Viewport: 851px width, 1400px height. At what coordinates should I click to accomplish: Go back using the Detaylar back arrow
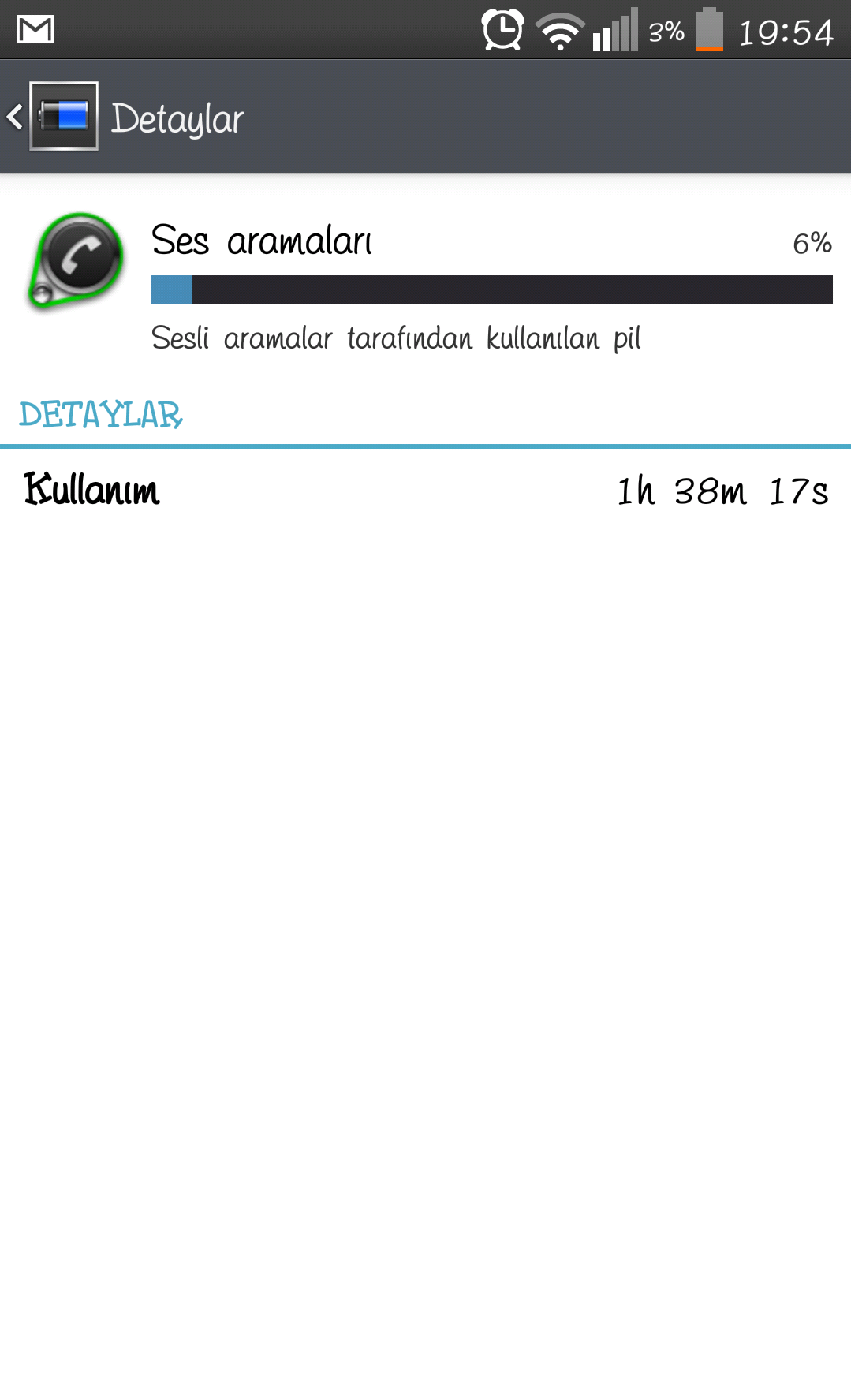tap(15, 117)
